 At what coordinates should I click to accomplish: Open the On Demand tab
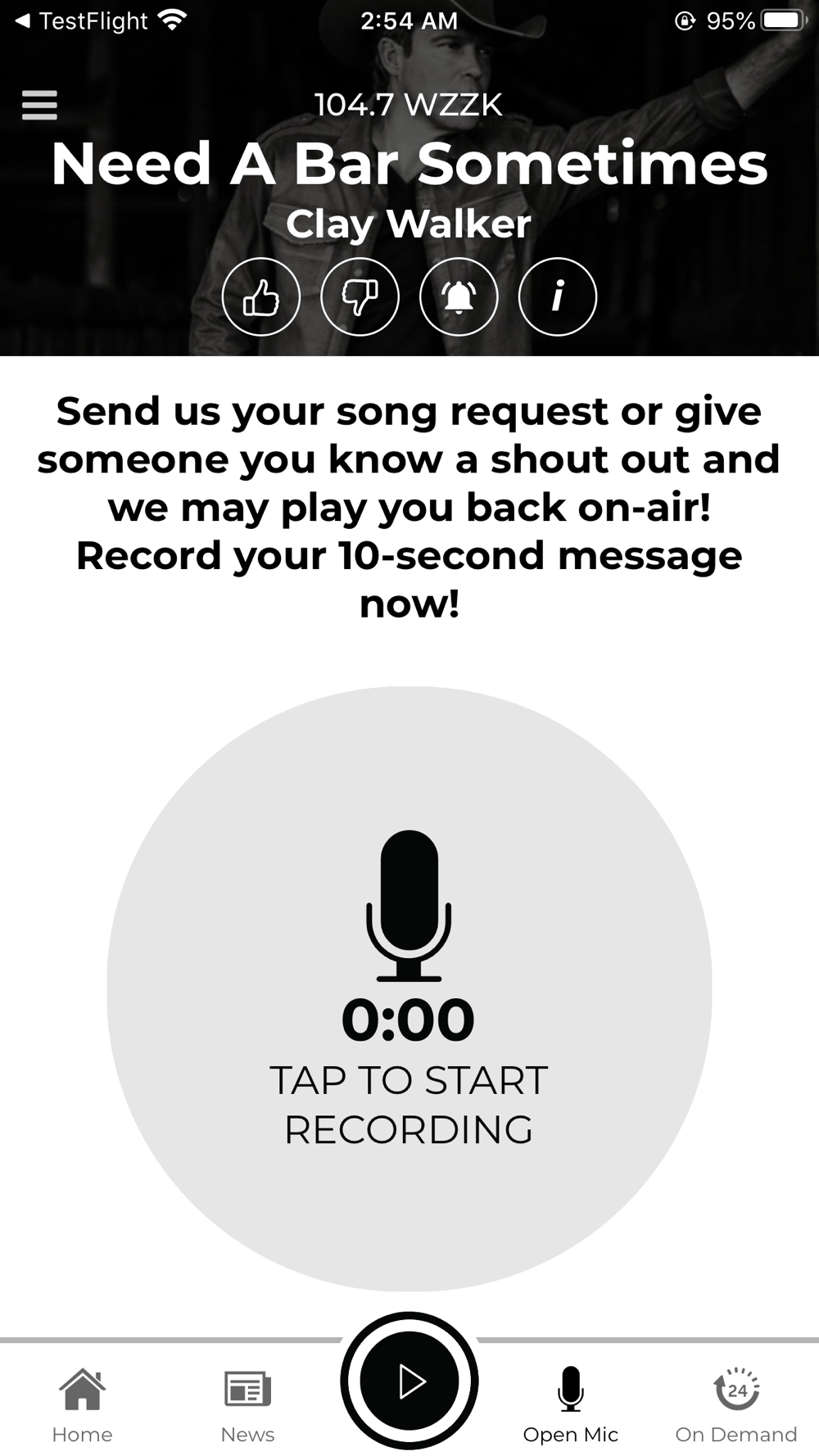pyautogui.click(x=736, y=1404)
